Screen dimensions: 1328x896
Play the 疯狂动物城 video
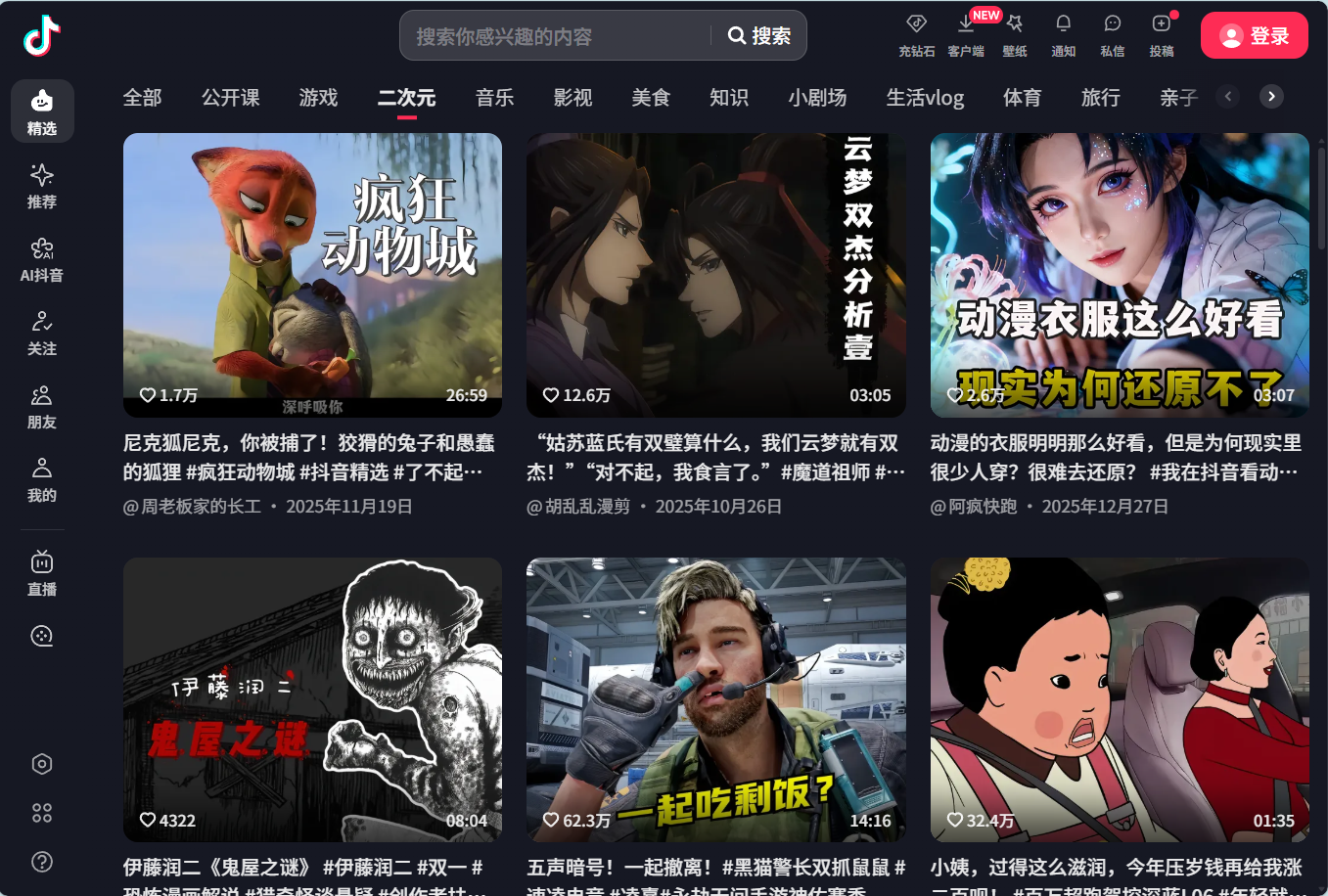[312, 275]
